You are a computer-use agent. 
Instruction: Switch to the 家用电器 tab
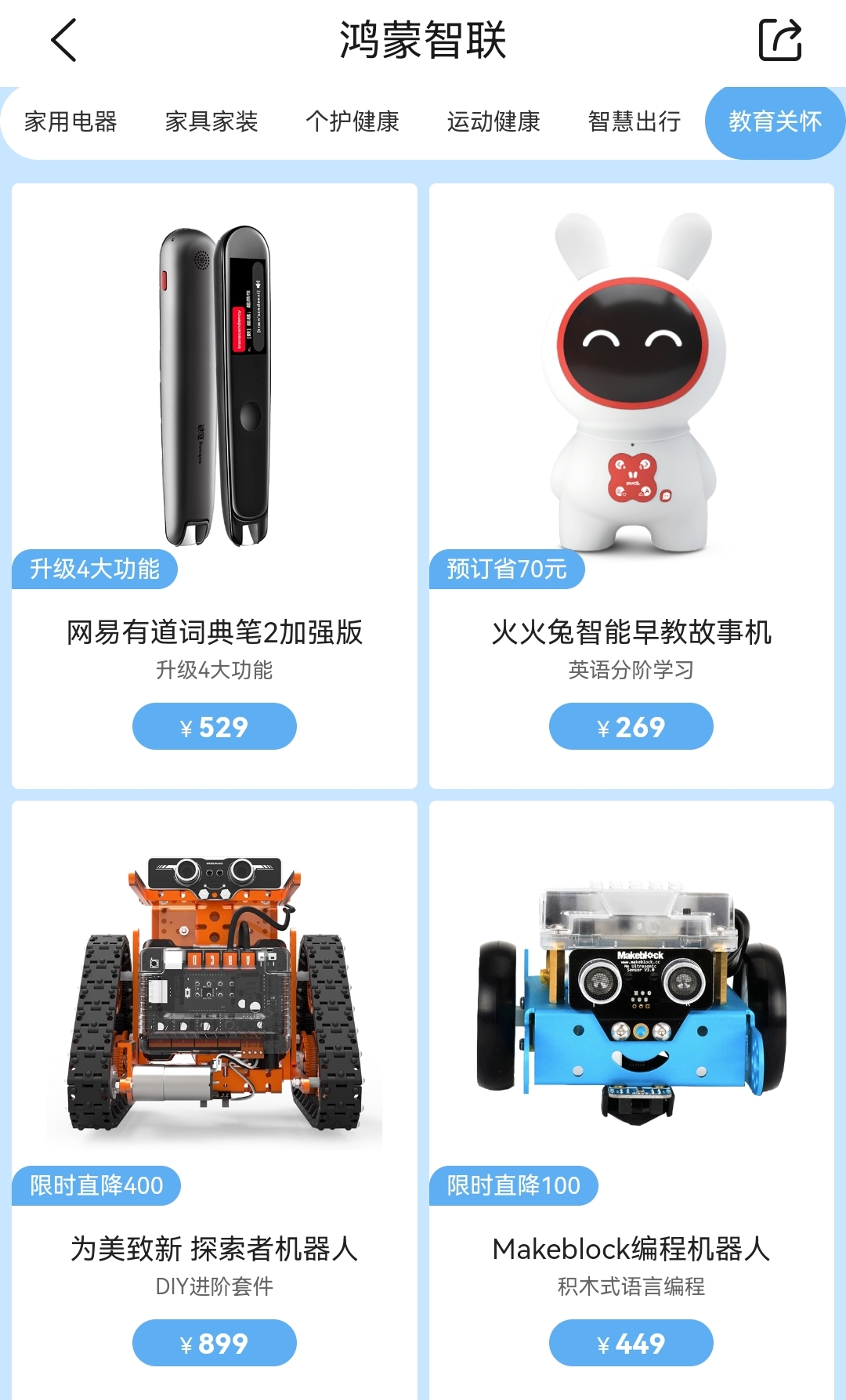pyautogui.click(x=70, y=122)
